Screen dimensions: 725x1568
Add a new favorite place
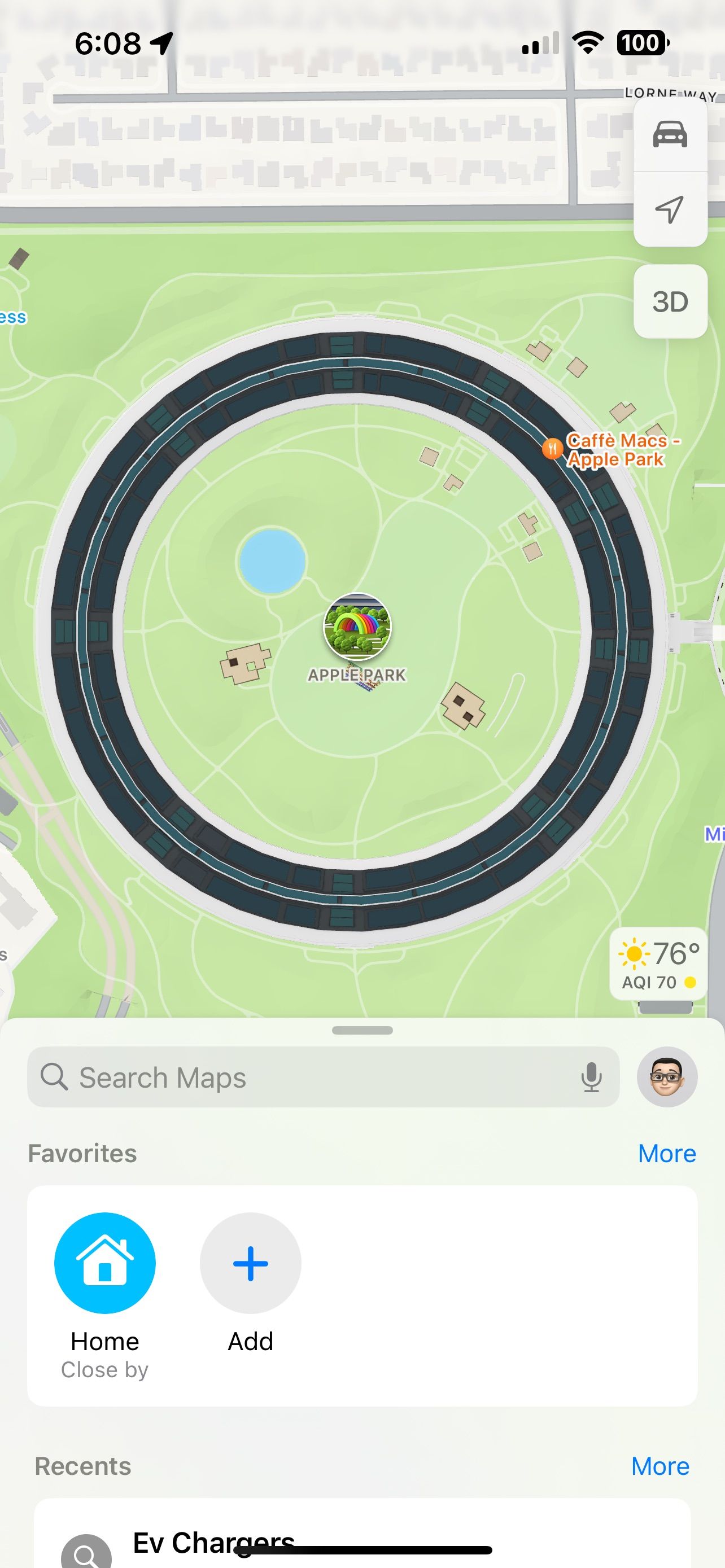[x=250, y=1263]
